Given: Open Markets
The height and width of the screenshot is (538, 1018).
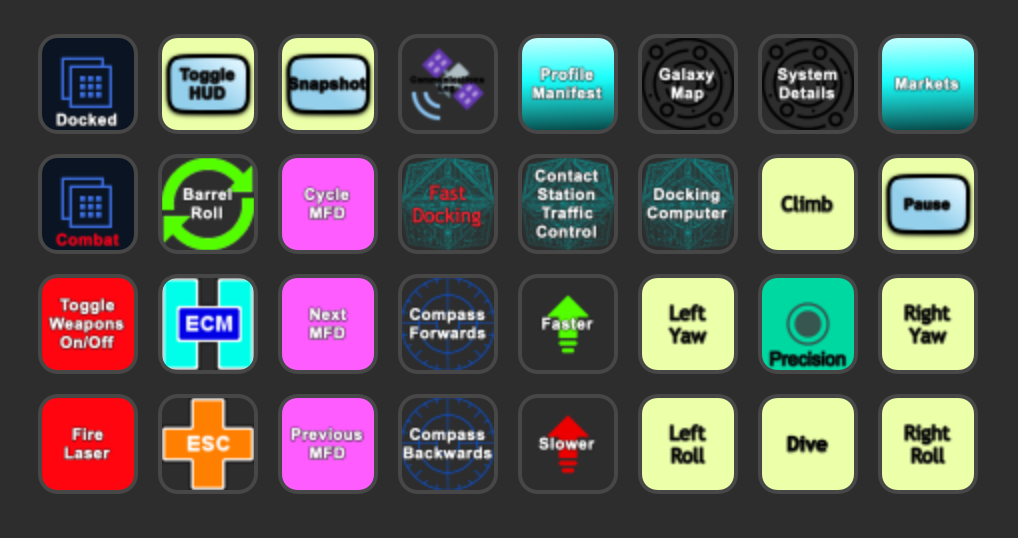Looking at the screenshot, I should [928, 84].
